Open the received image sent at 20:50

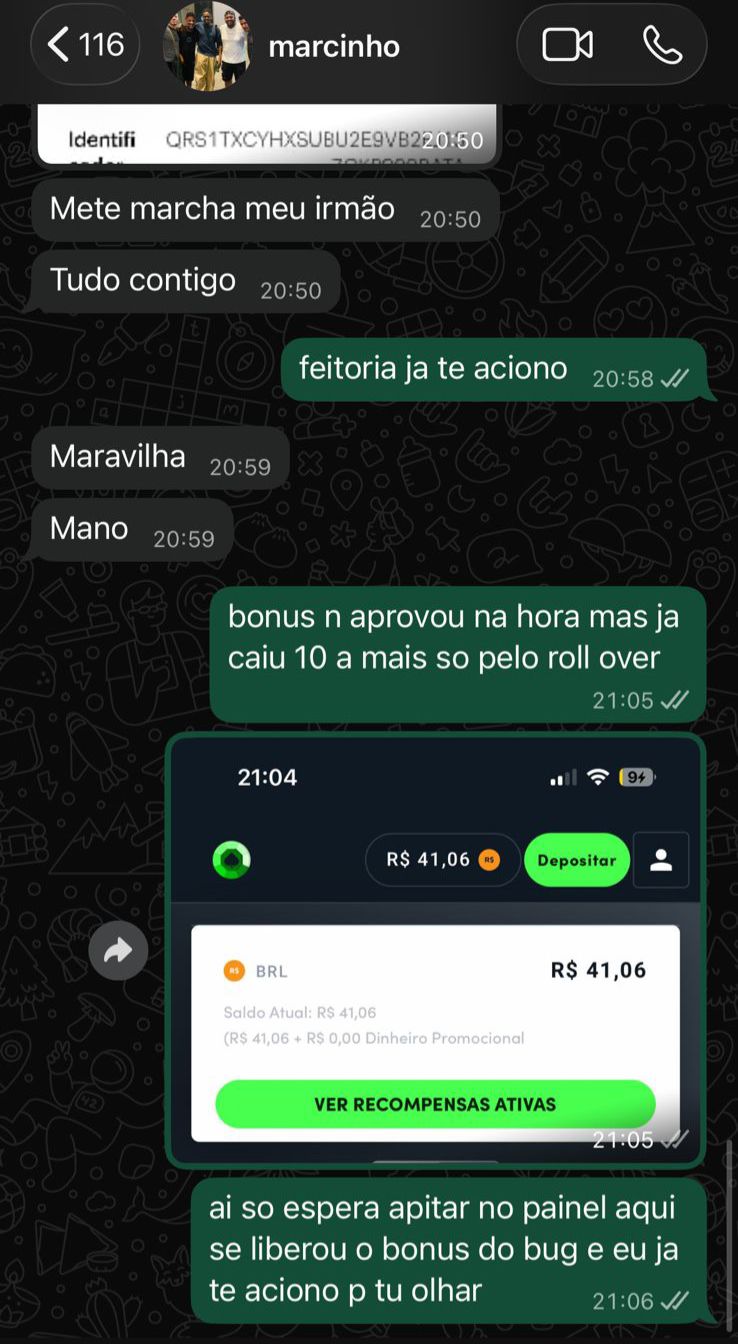pyautogui.click(x=266, y=134)
